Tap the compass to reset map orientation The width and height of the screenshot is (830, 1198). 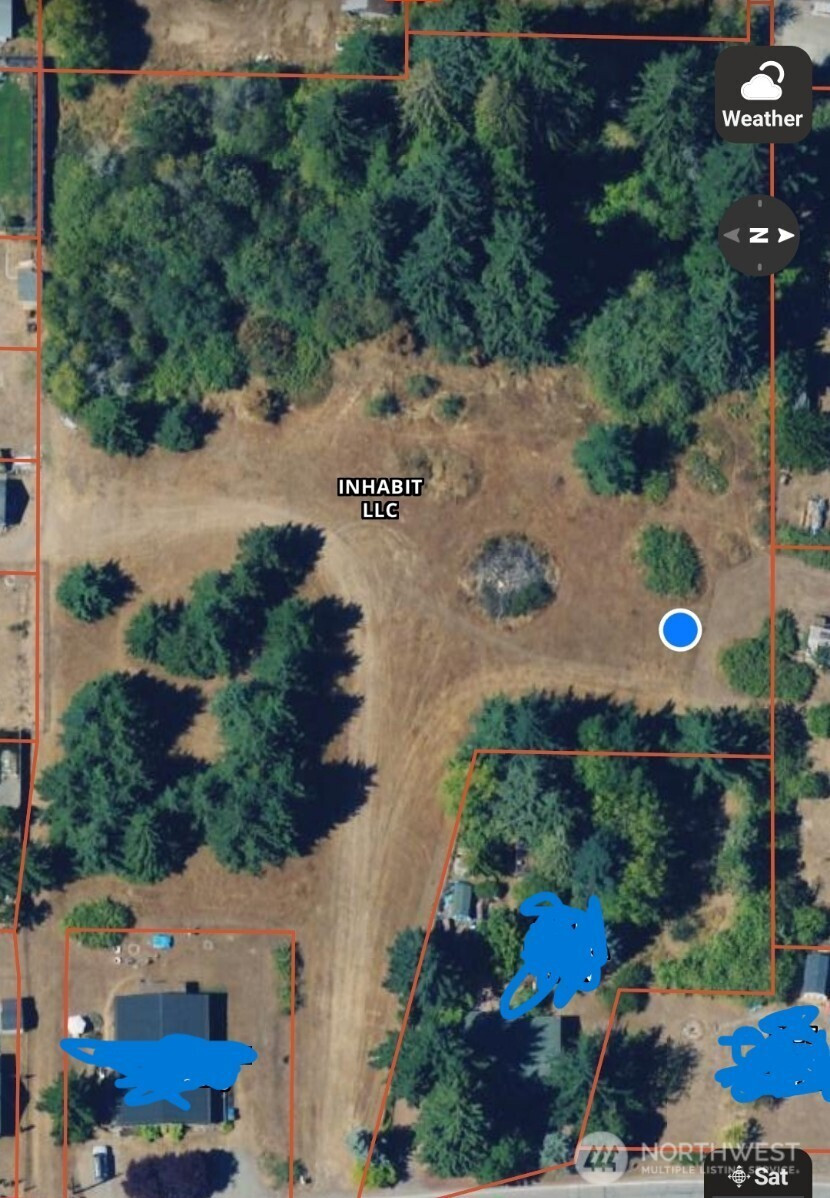click(759, 236)
